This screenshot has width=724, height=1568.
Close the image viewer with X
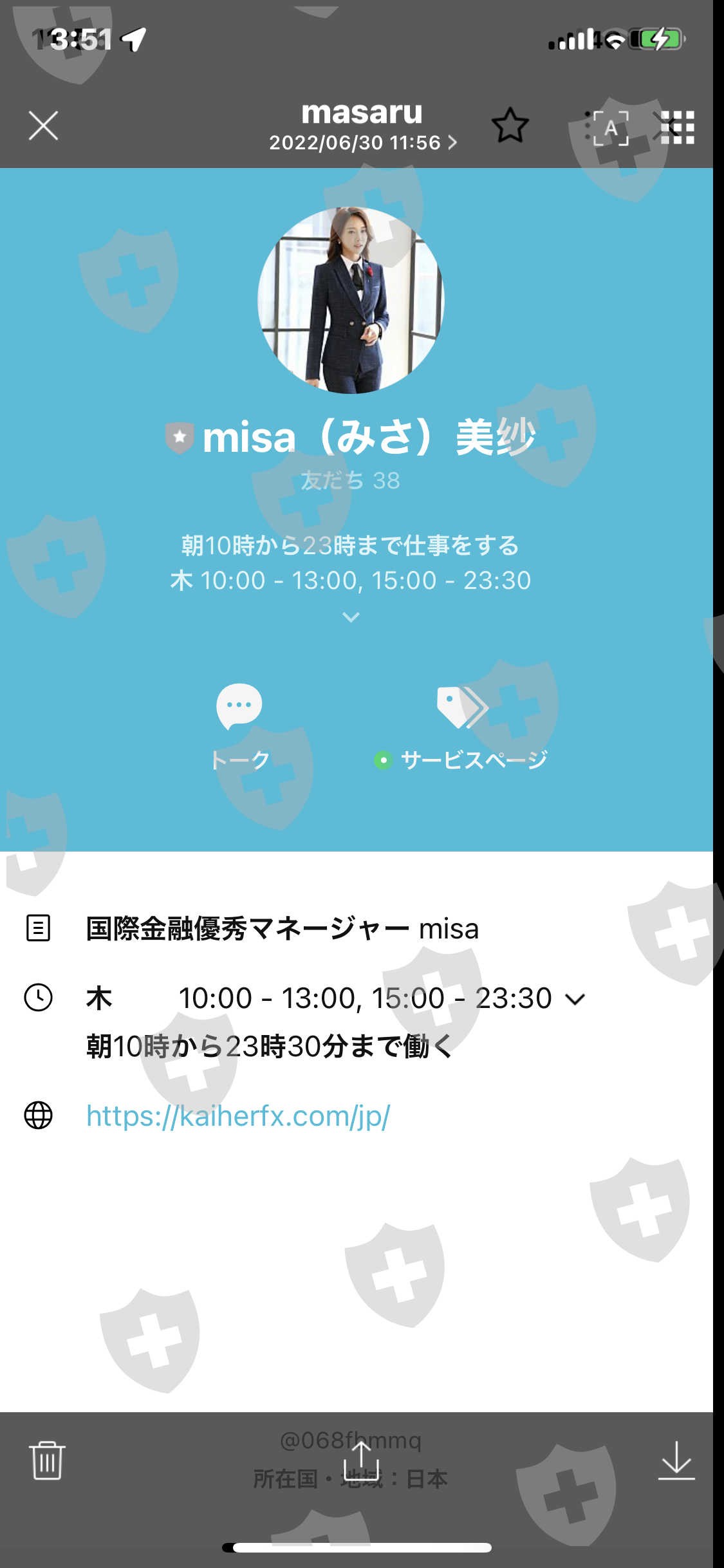point(43,125)
